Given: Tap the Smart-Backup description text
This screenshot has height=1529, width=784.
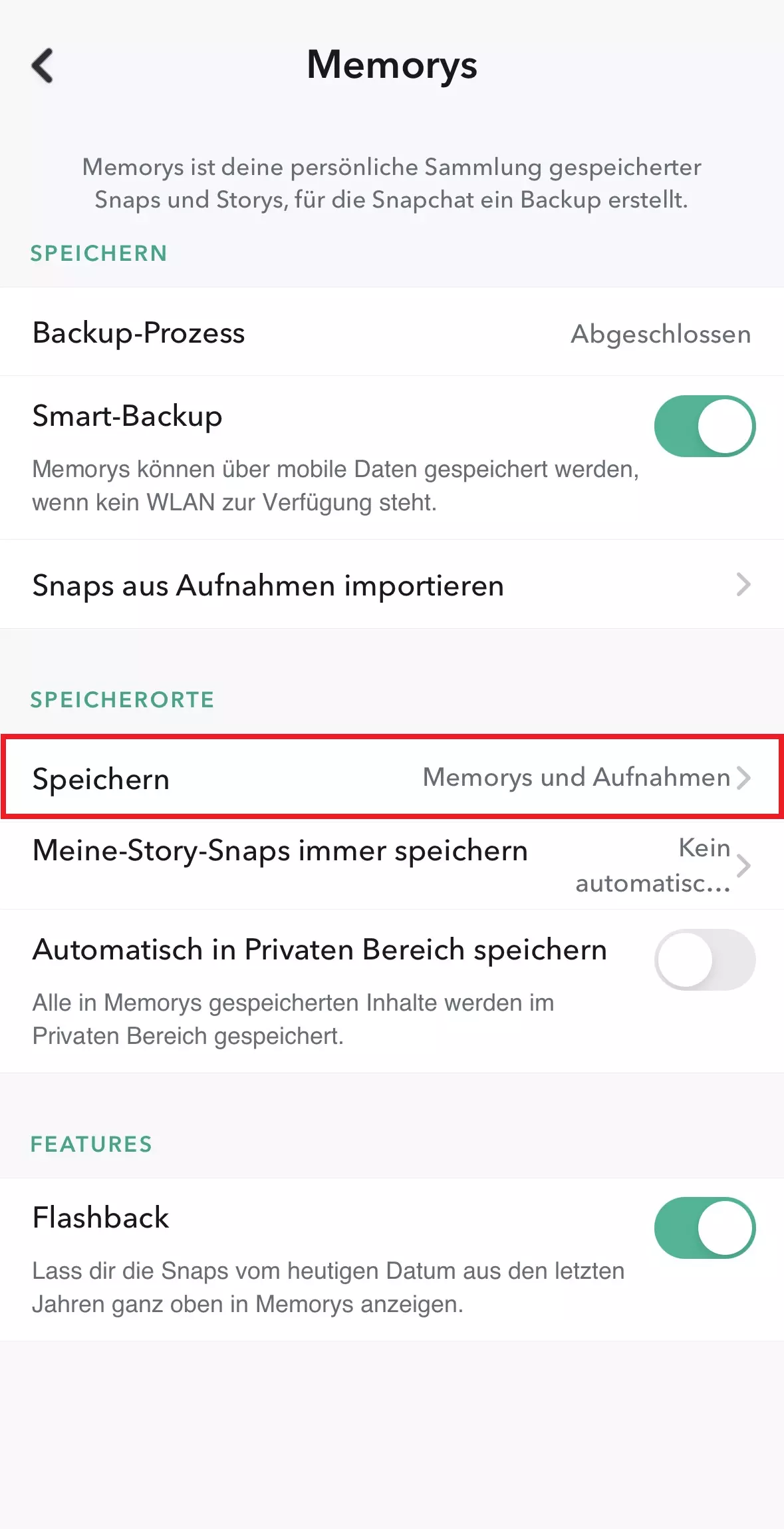Looking at the screenshot, I should 336,486.
